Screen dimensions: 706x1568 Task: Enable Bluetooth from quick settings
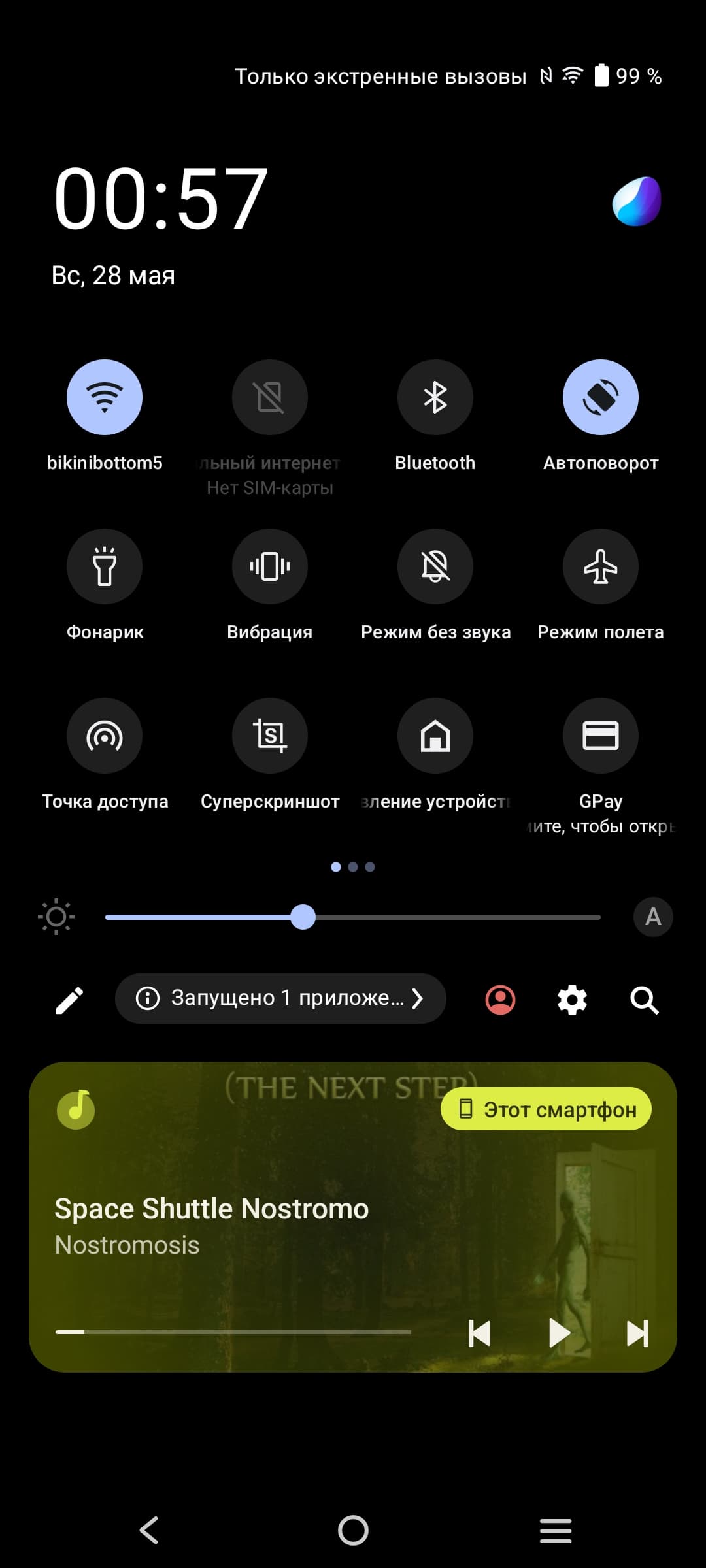pyautogui.click(x=435, y=397)
